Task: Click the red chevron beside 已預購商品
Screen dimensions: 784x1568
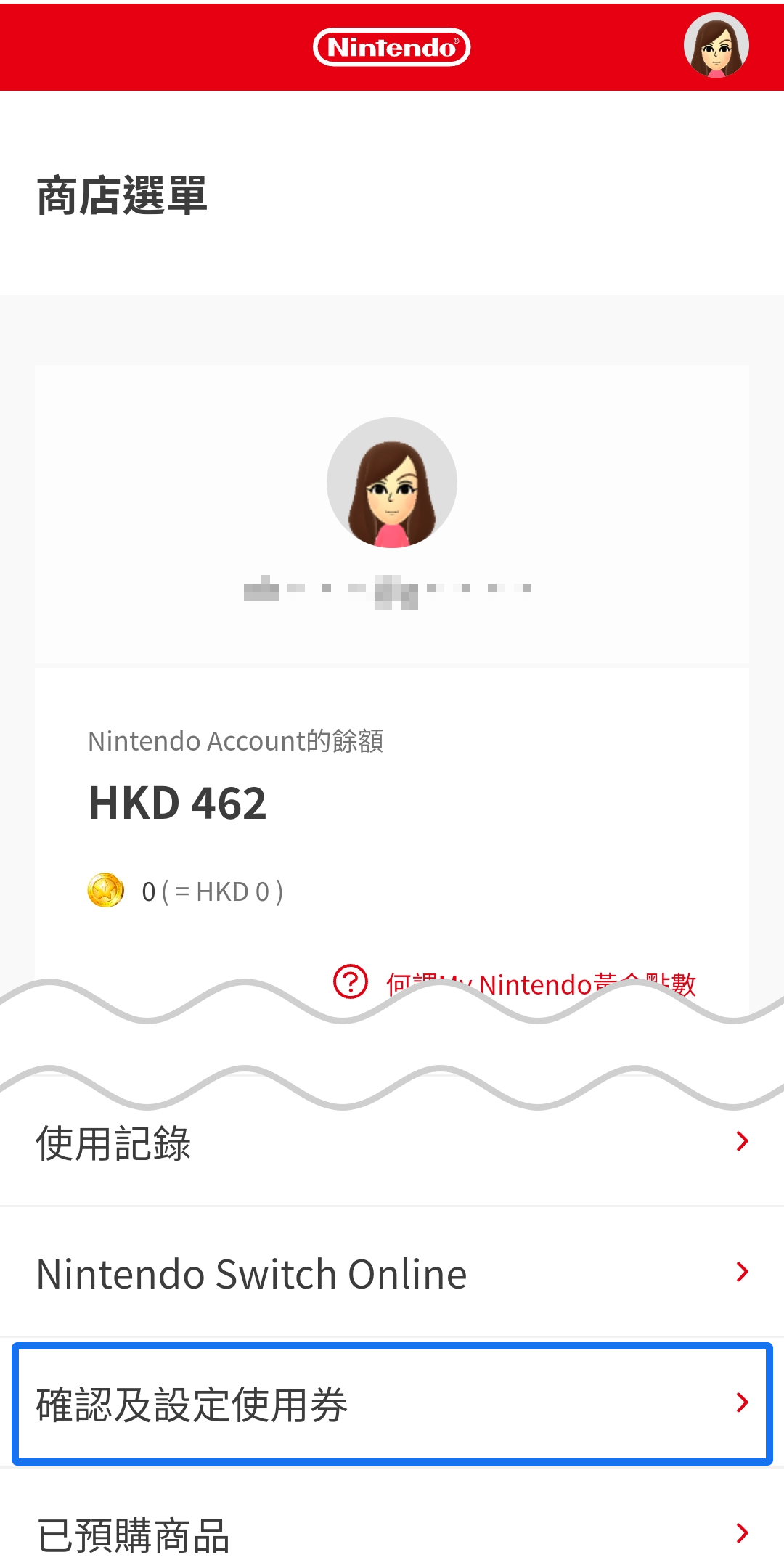Action: tap(742, 1532)
